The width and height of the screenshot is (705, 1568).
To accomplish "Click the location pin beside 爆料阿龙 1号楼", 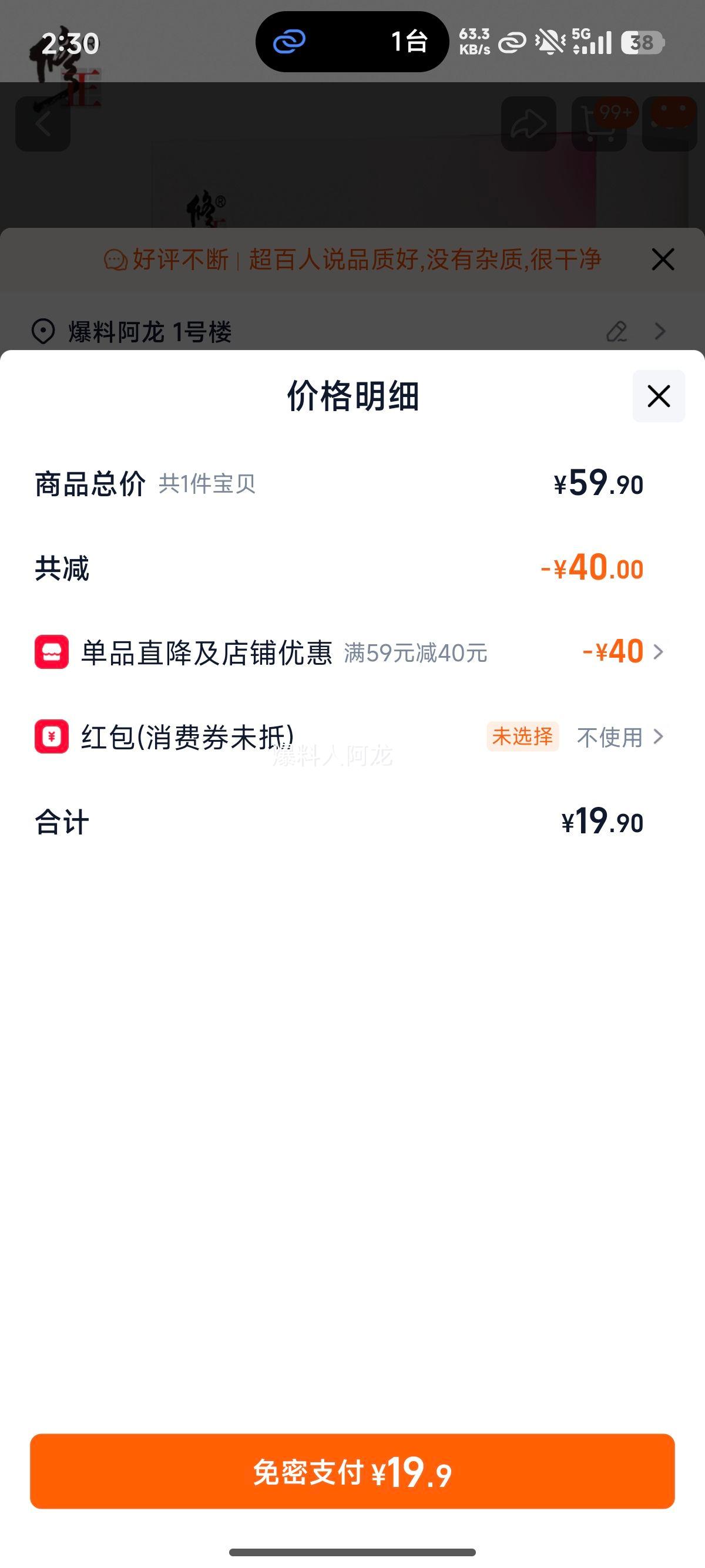I will click(x=43, y=332).
